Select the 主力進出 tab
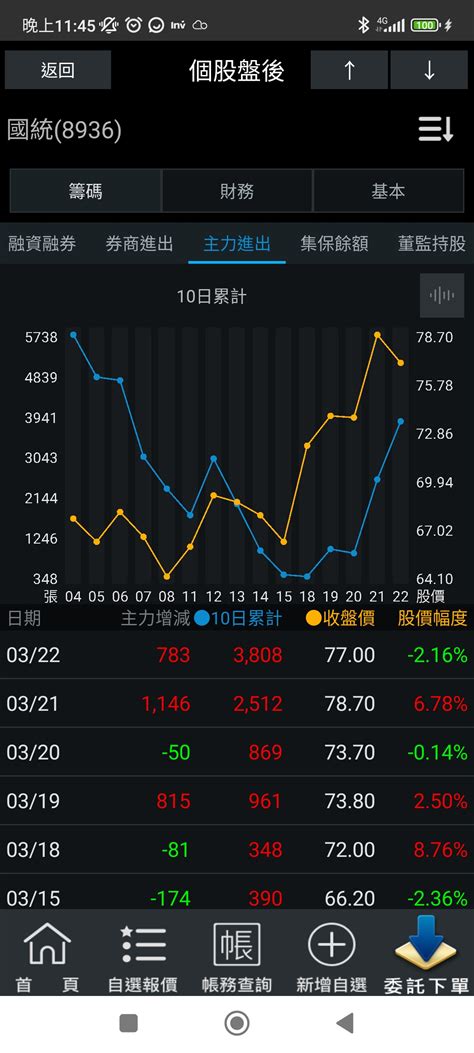The image size is (474, 1053). point(237,244)
